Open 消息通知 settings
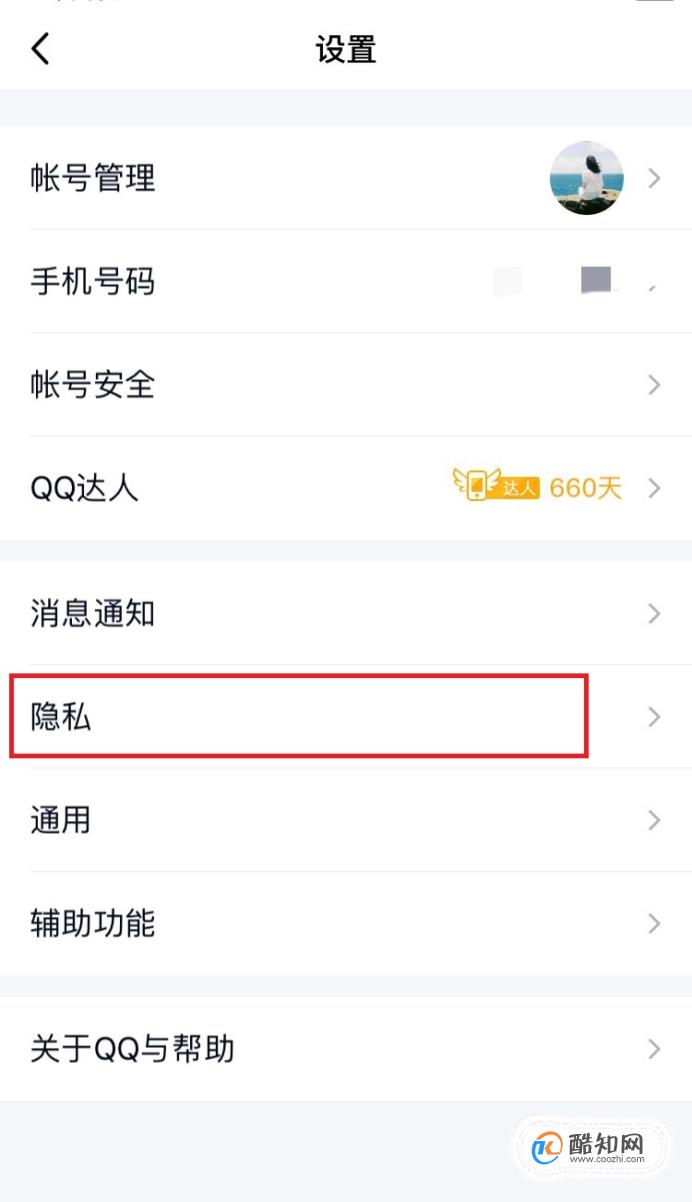 point(346,613)
